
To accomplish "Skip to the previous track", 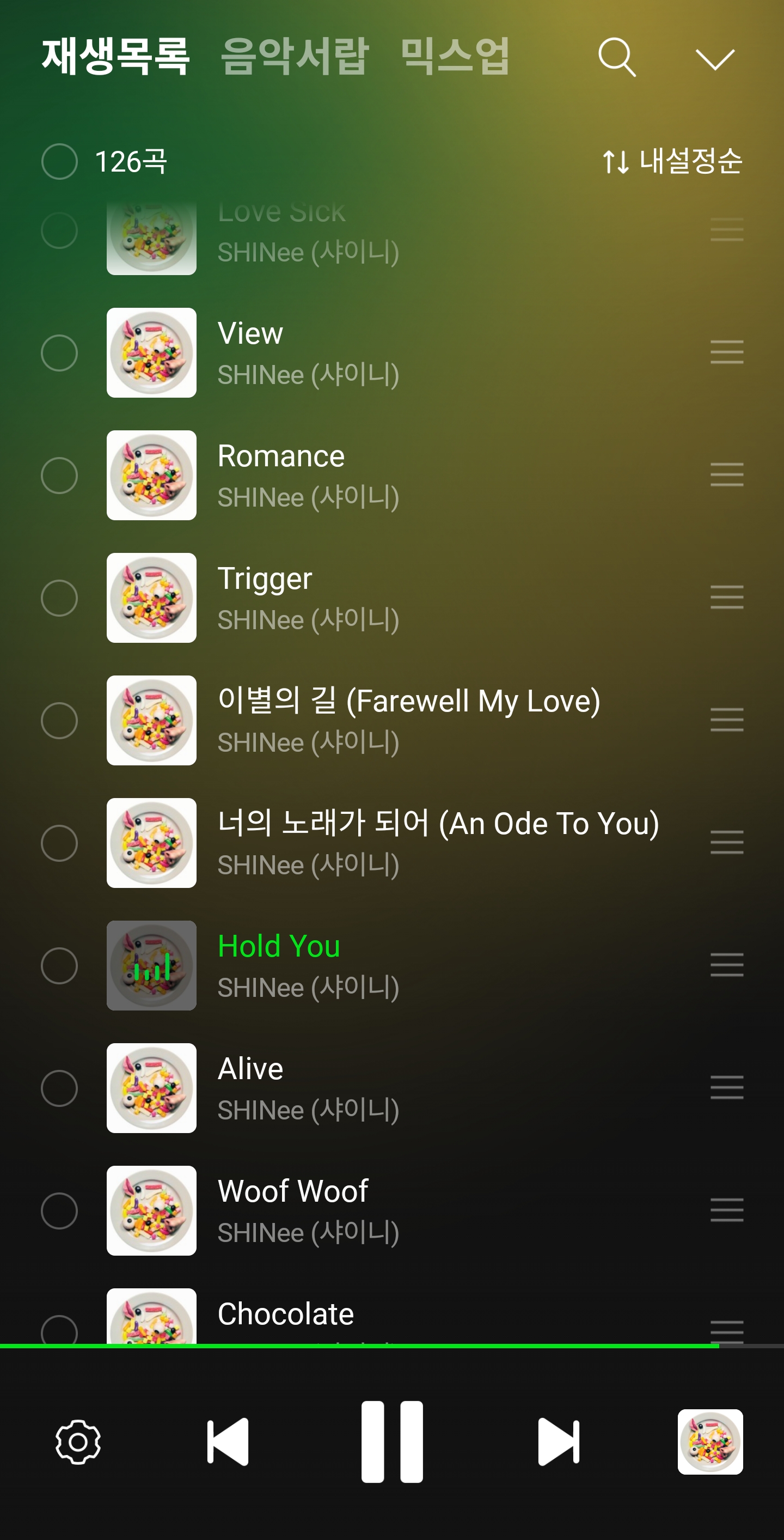I will click(x=228, y=1441).
